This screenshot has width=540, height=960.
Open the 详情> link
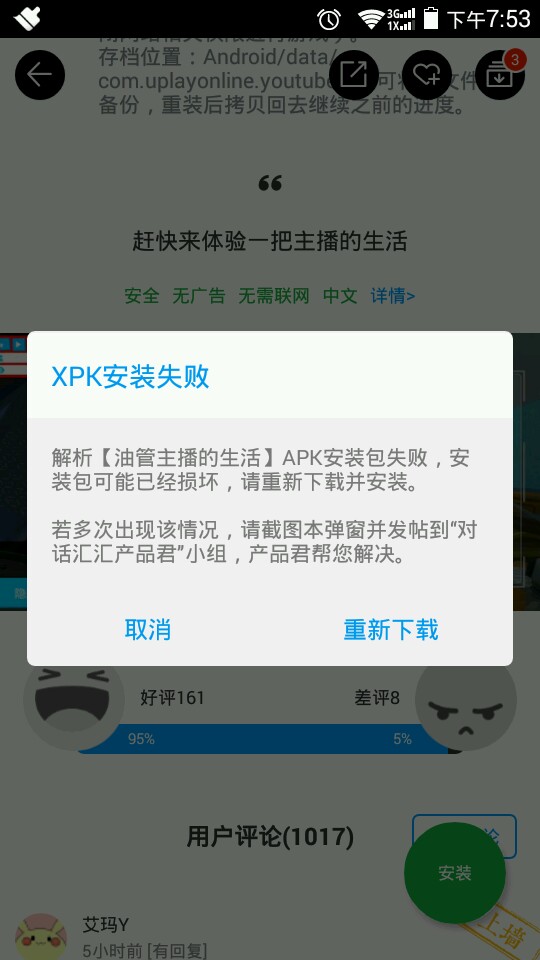(x=392, y=296)
